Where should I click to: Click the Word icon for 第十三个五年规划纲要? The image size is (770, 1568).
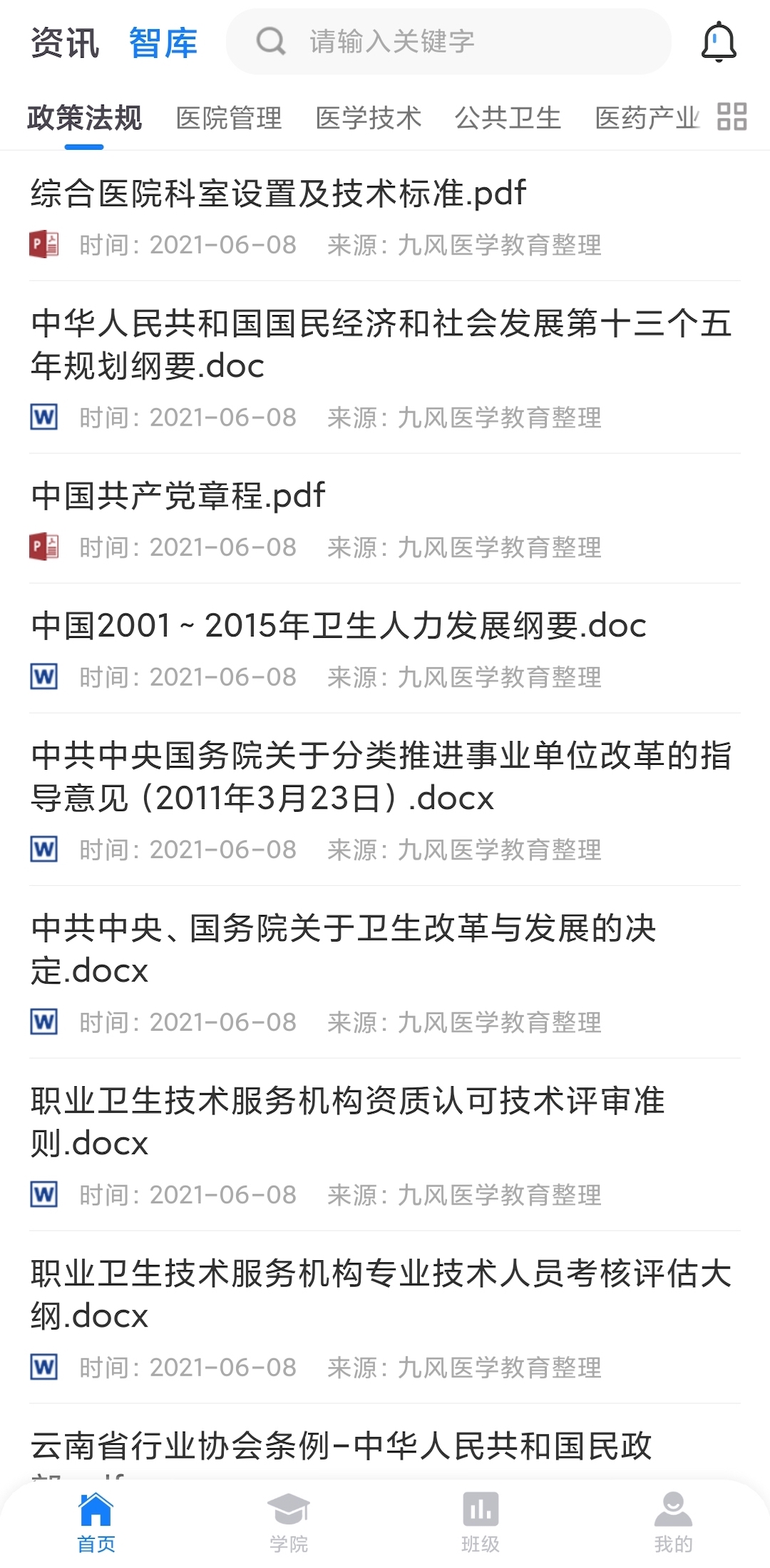coord(43,416)
